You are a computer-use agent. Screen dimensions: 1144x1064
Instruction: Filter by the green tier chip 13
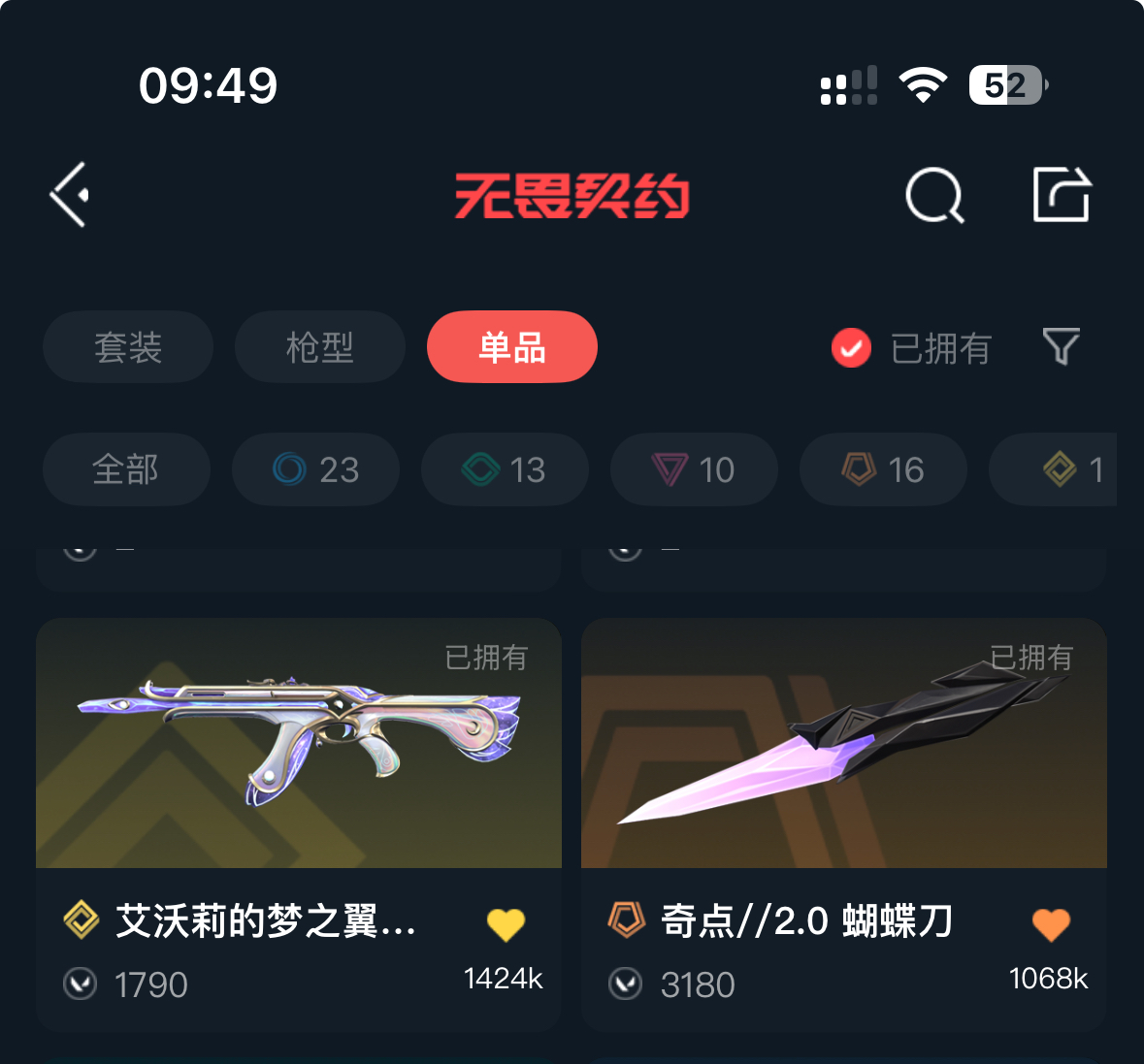pos(505,469)
